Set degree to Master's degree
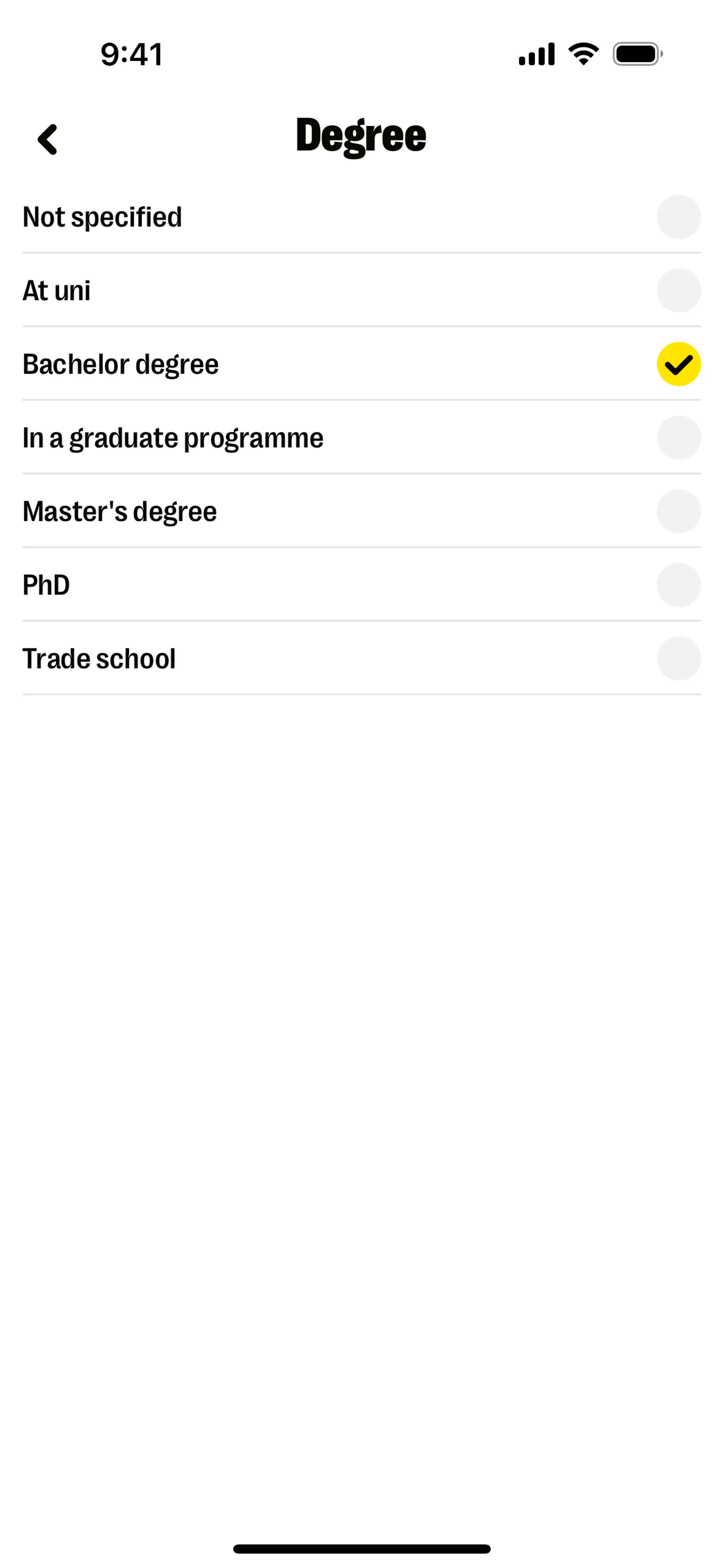 (678, 512)
